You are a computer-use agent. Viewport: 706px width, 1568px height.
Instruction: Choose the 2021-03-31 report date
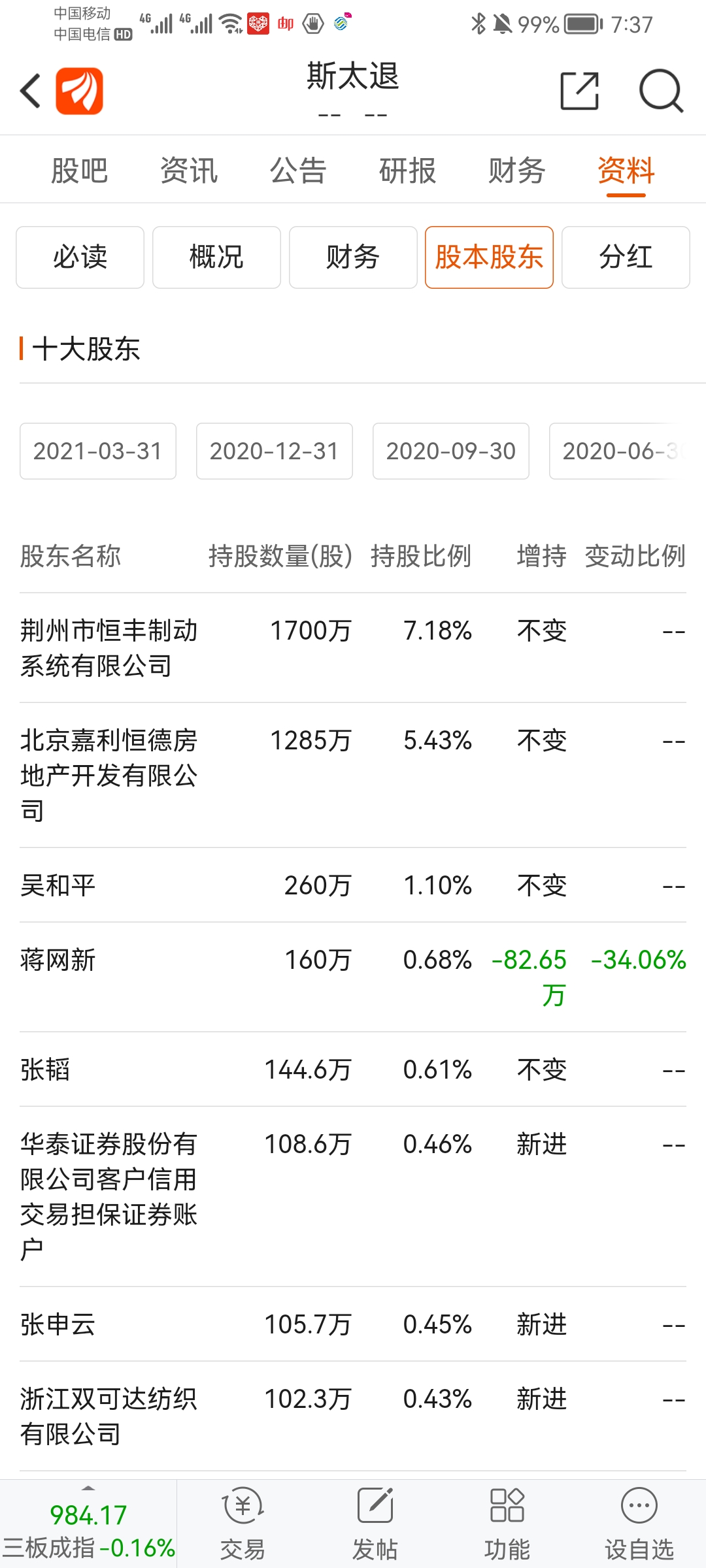pyautogui.click(x=98, y=451)
